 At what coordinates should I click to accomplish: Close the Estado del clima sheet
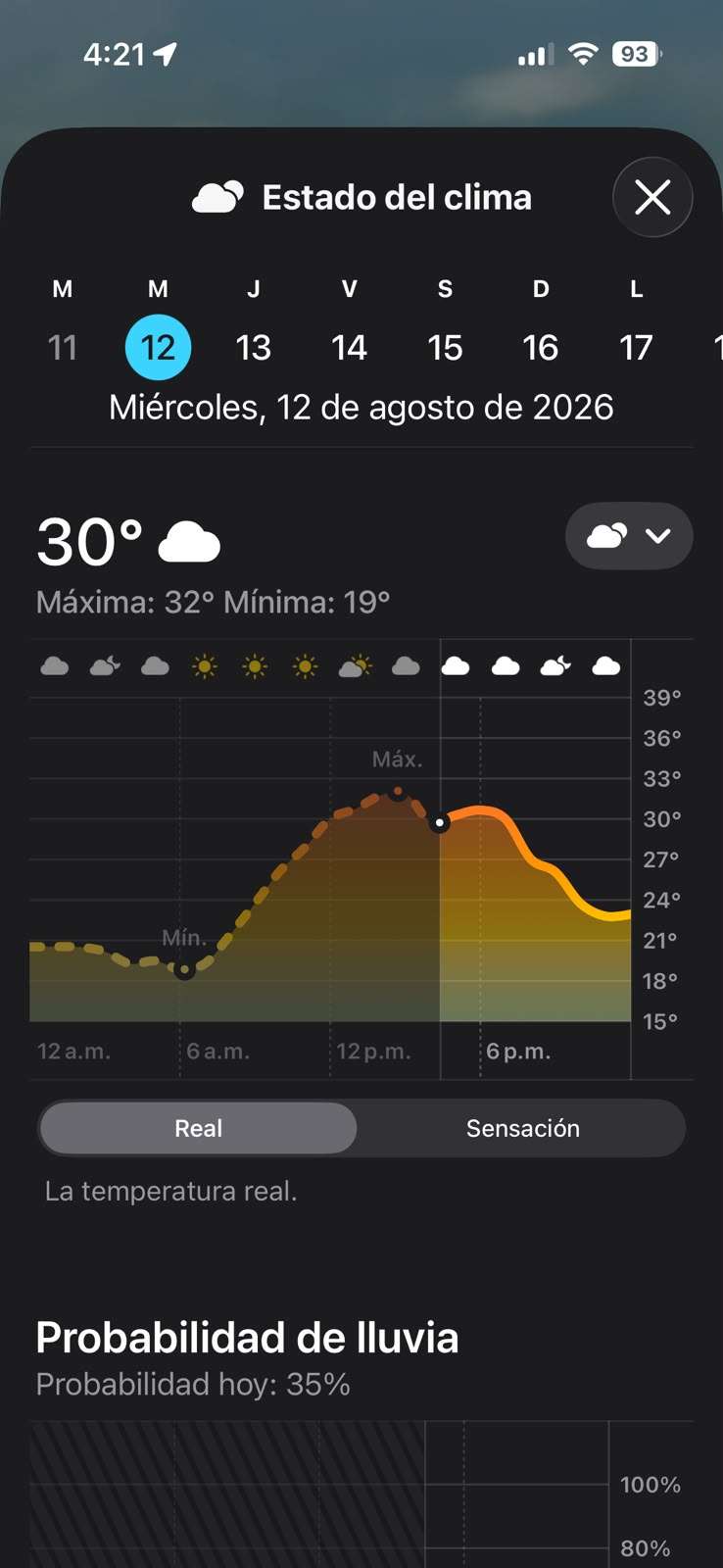pyautogui.click(x=652, y=197)
